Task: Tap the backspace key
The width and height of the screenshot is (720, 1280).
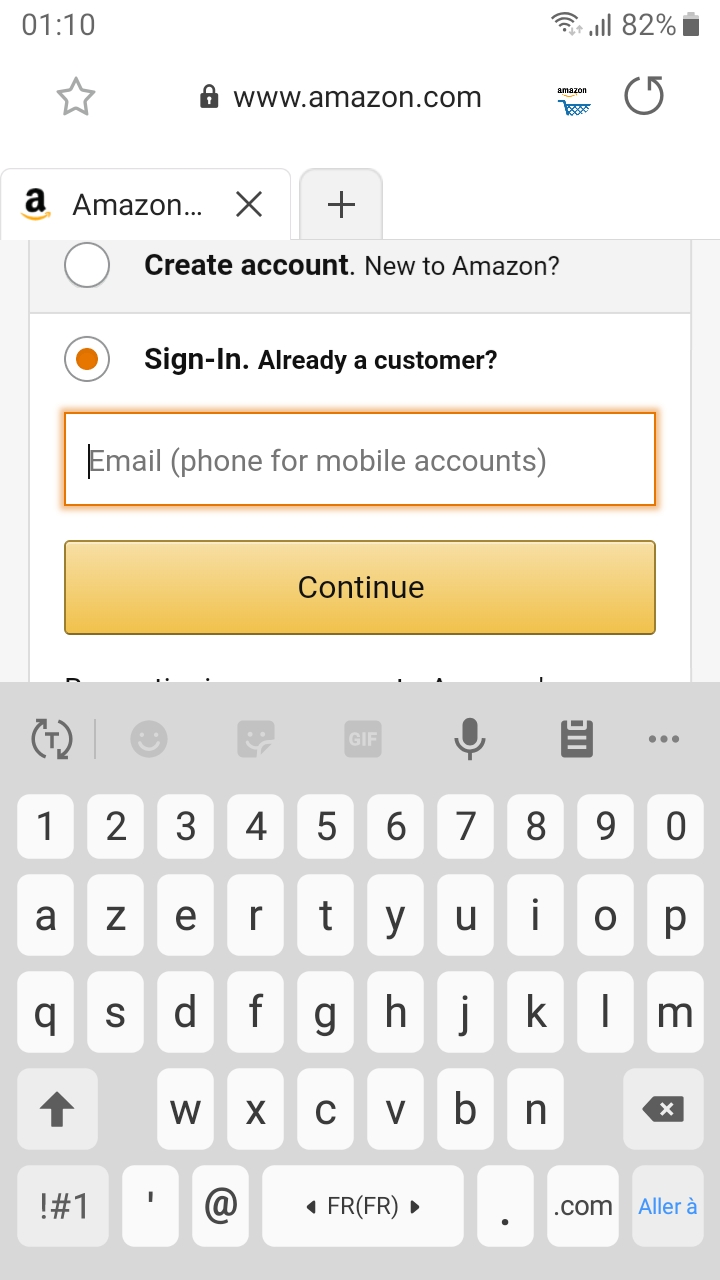Action: point(663,1109)
